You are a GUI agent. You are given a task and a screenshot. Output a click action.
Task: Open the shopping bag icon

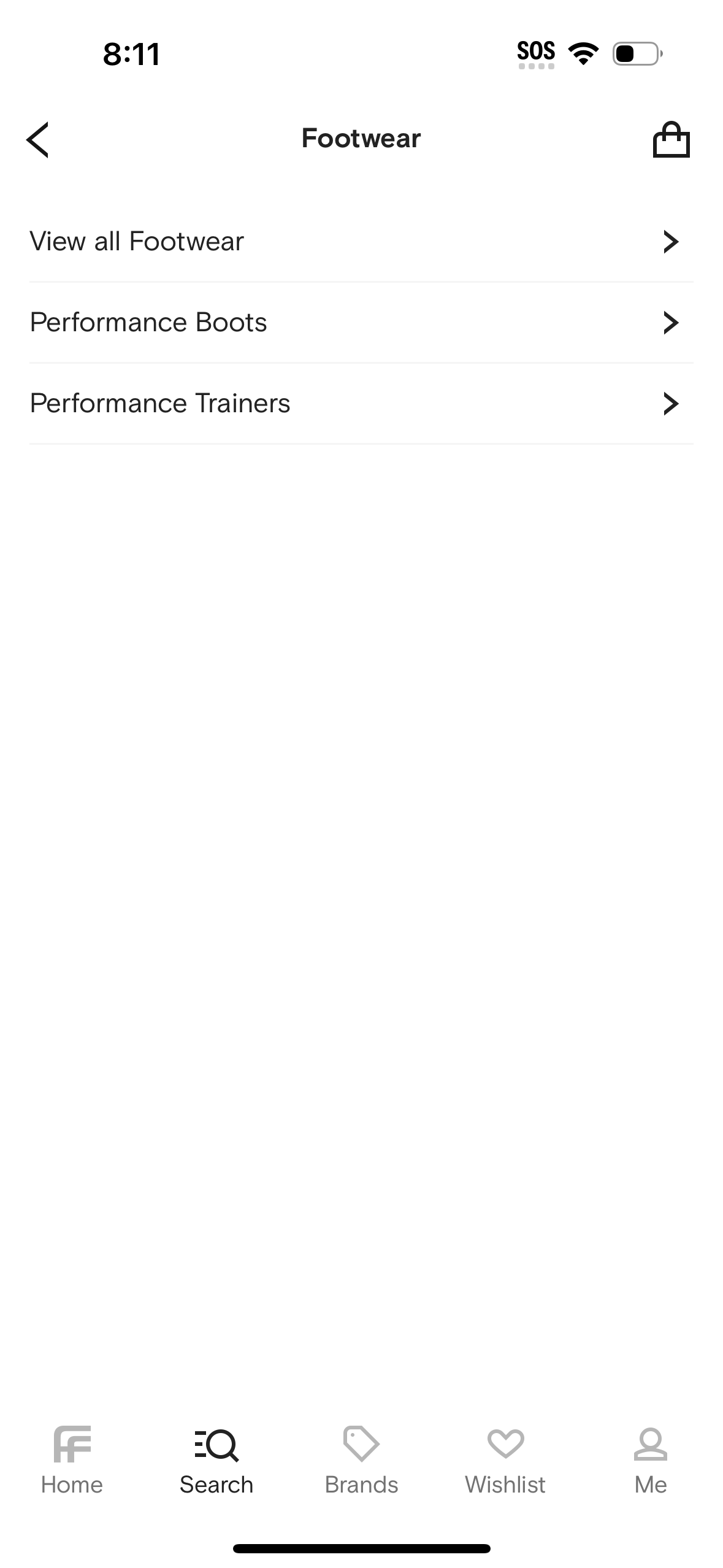click(673, 140)
